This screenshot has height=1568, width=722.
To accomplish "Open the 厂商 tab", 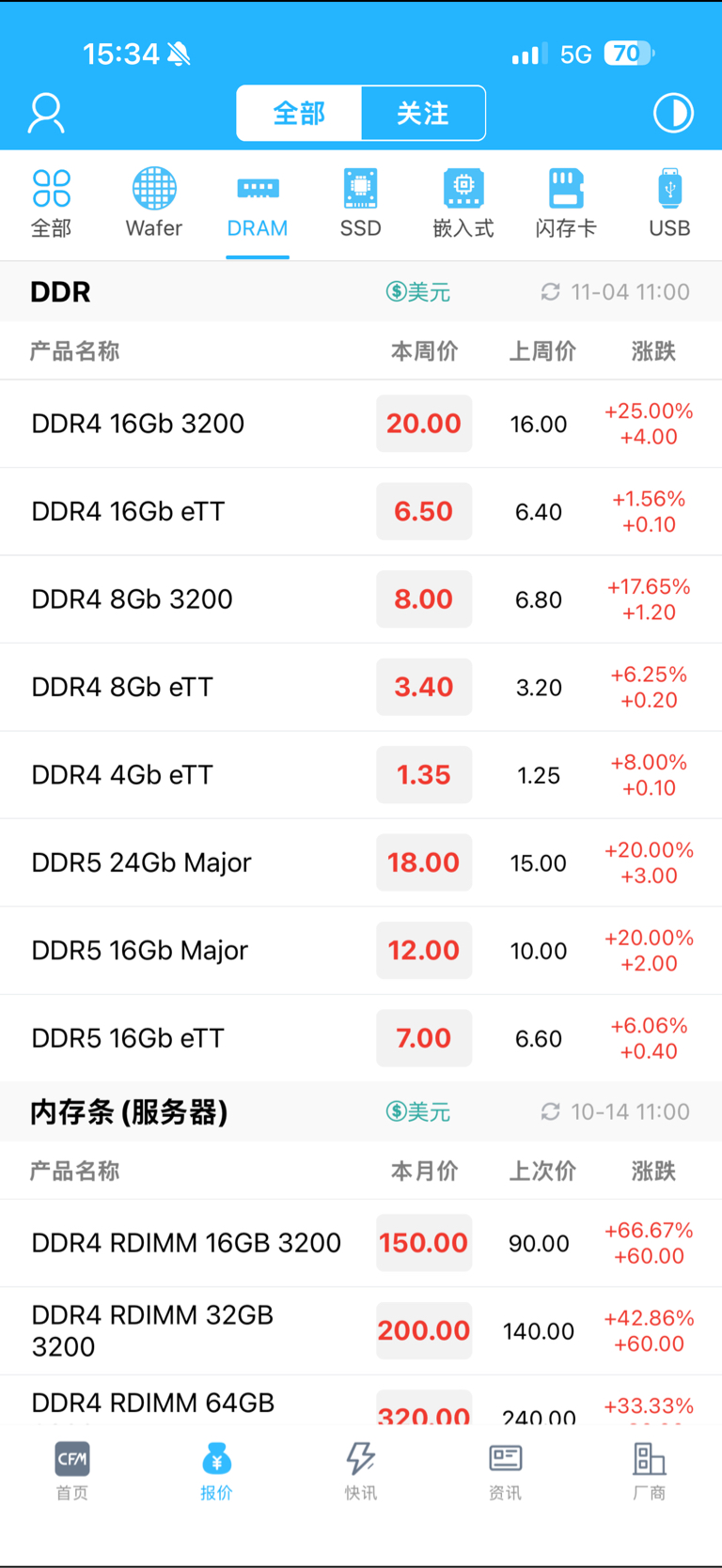I will [x=649, y=1470].
